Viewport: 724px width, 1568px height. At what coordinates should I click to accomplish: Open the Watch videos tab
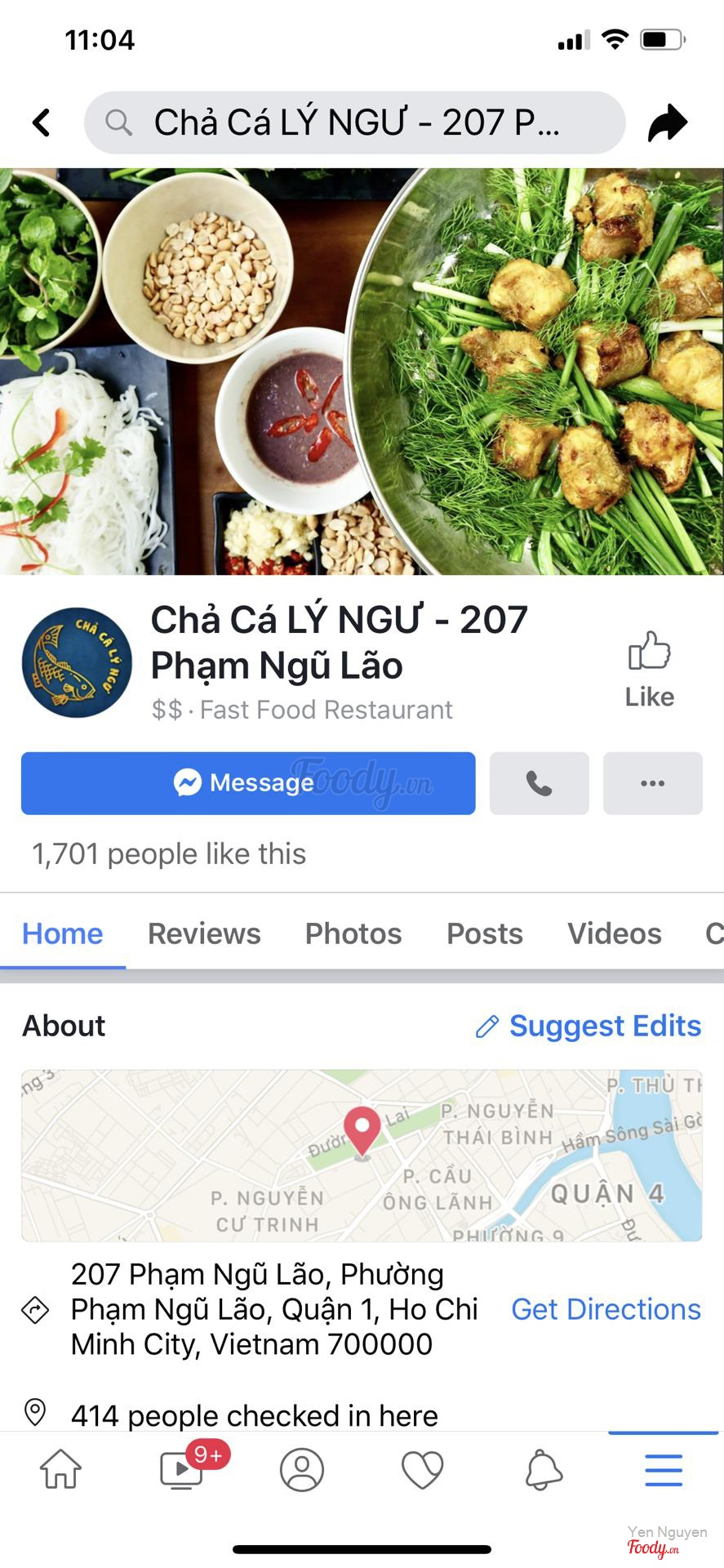click(182, 1469)
